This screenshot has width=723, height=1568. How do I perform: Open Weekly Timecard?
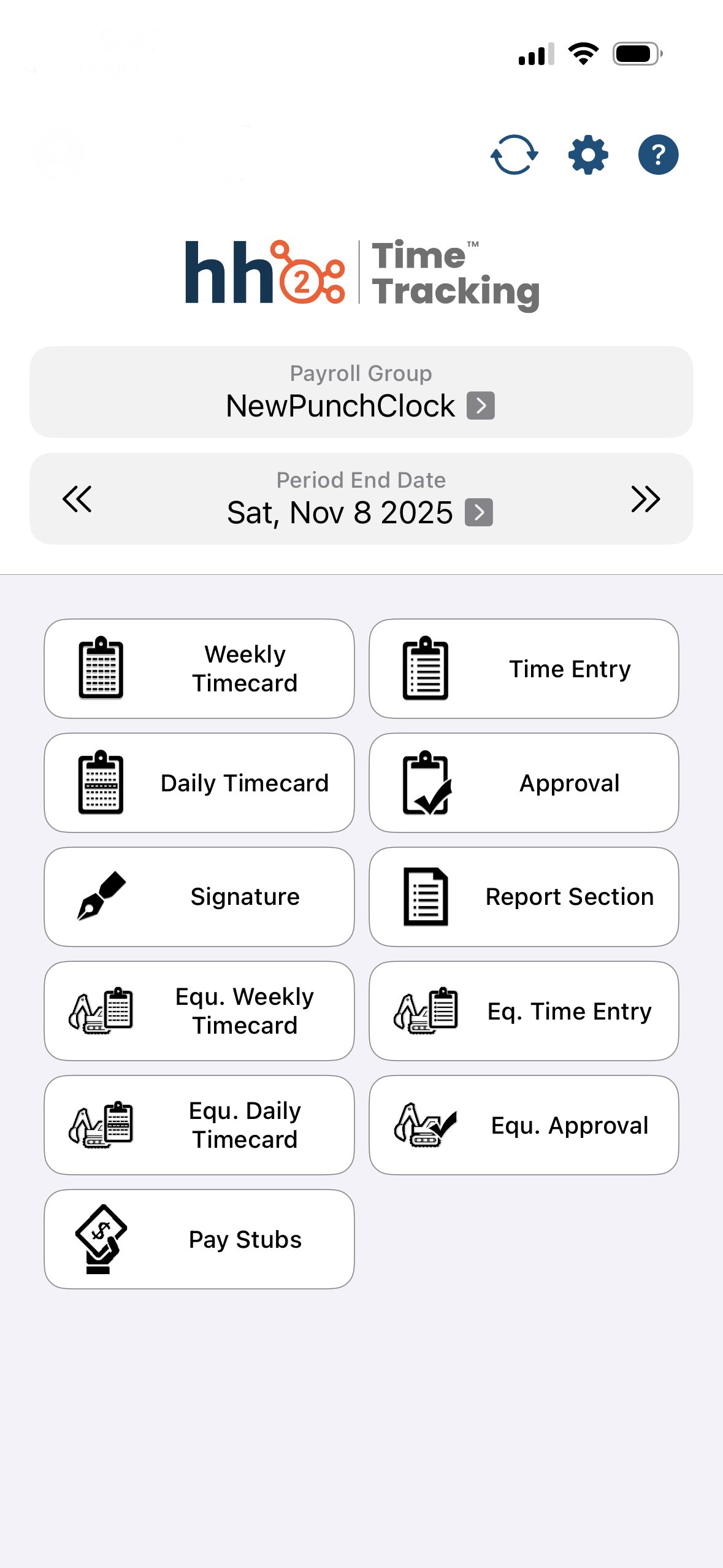click(199, 669)
